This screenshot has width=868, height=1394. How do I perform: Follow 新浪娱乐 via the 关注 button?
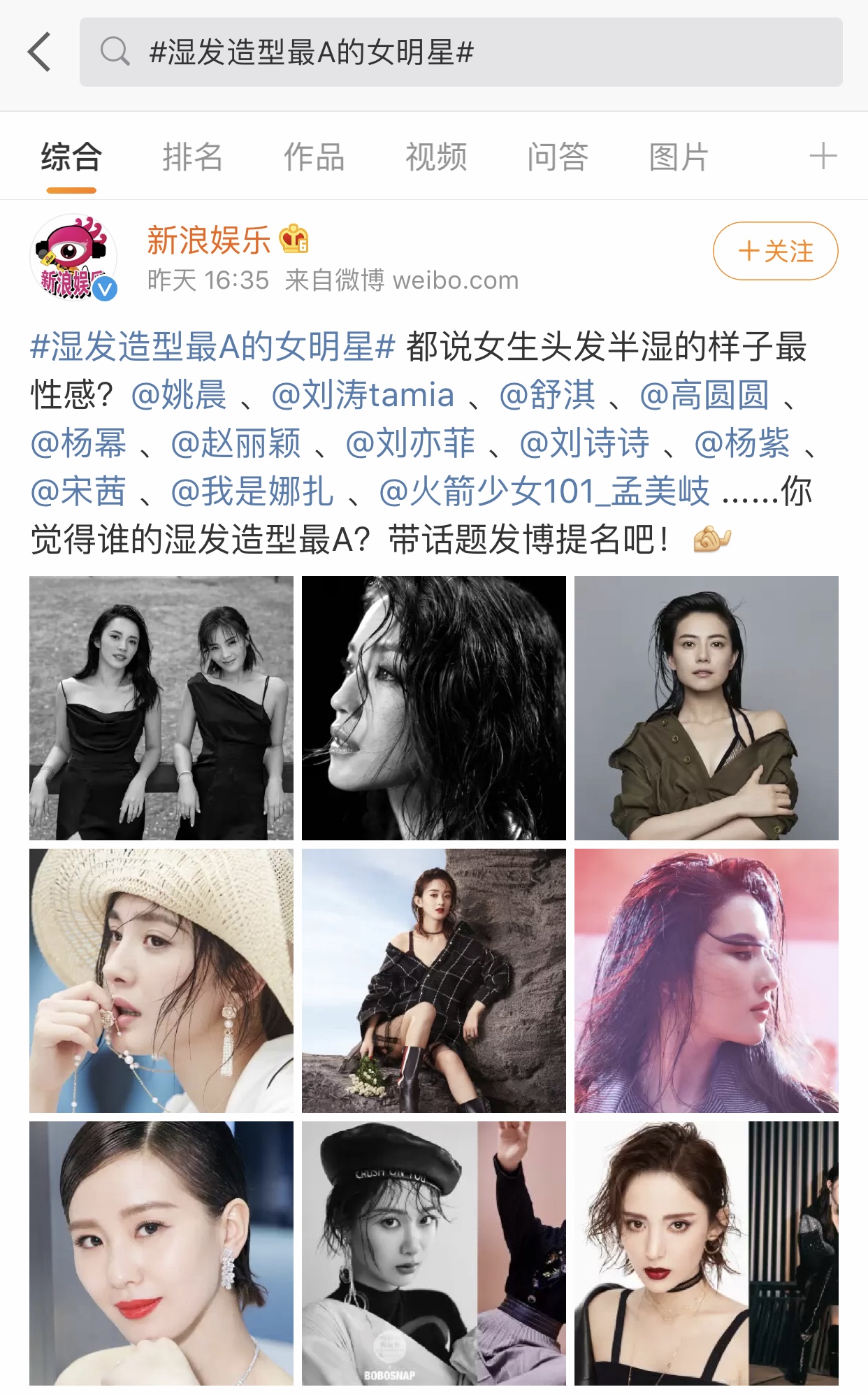pos(774,250)
